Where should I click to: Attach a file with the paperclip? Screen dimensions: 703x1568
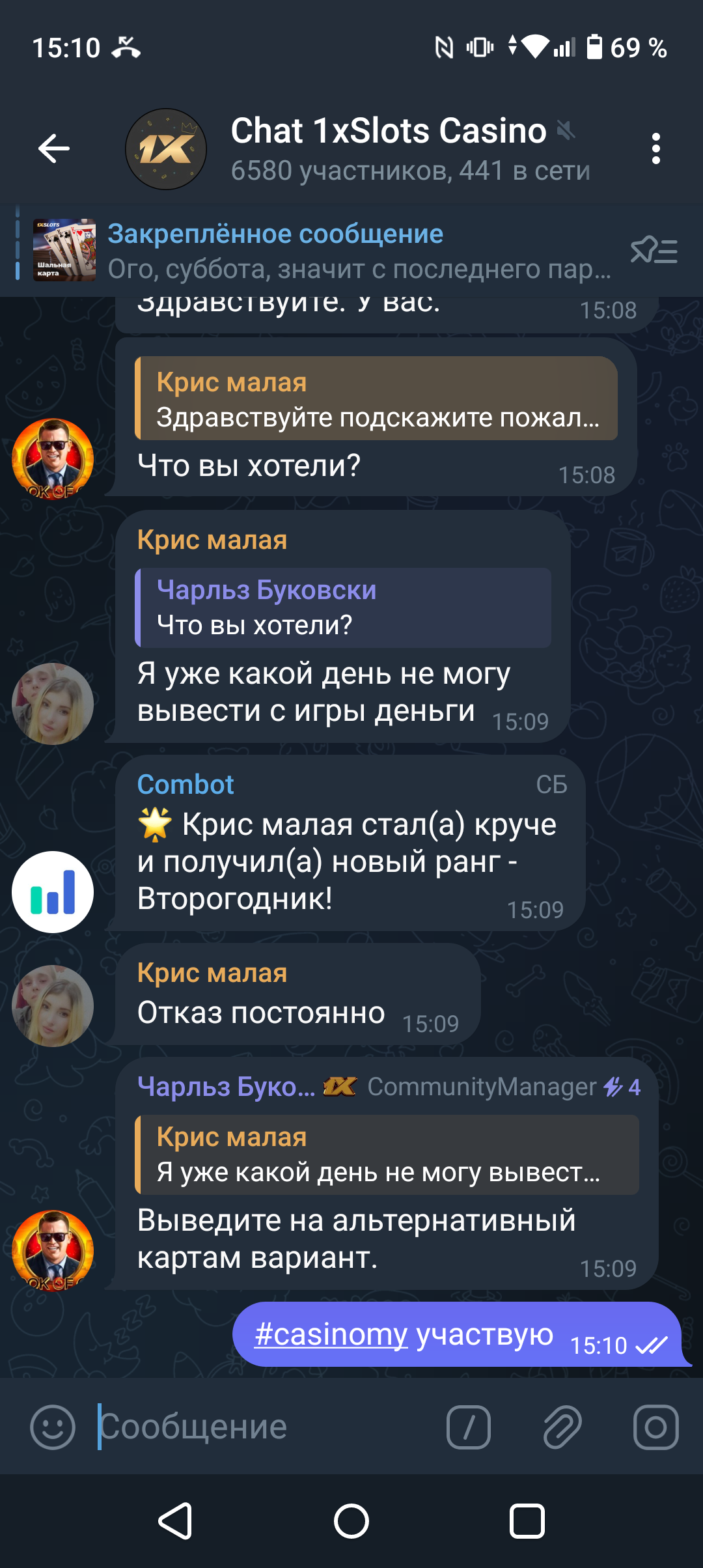(x=562, y=1427)
